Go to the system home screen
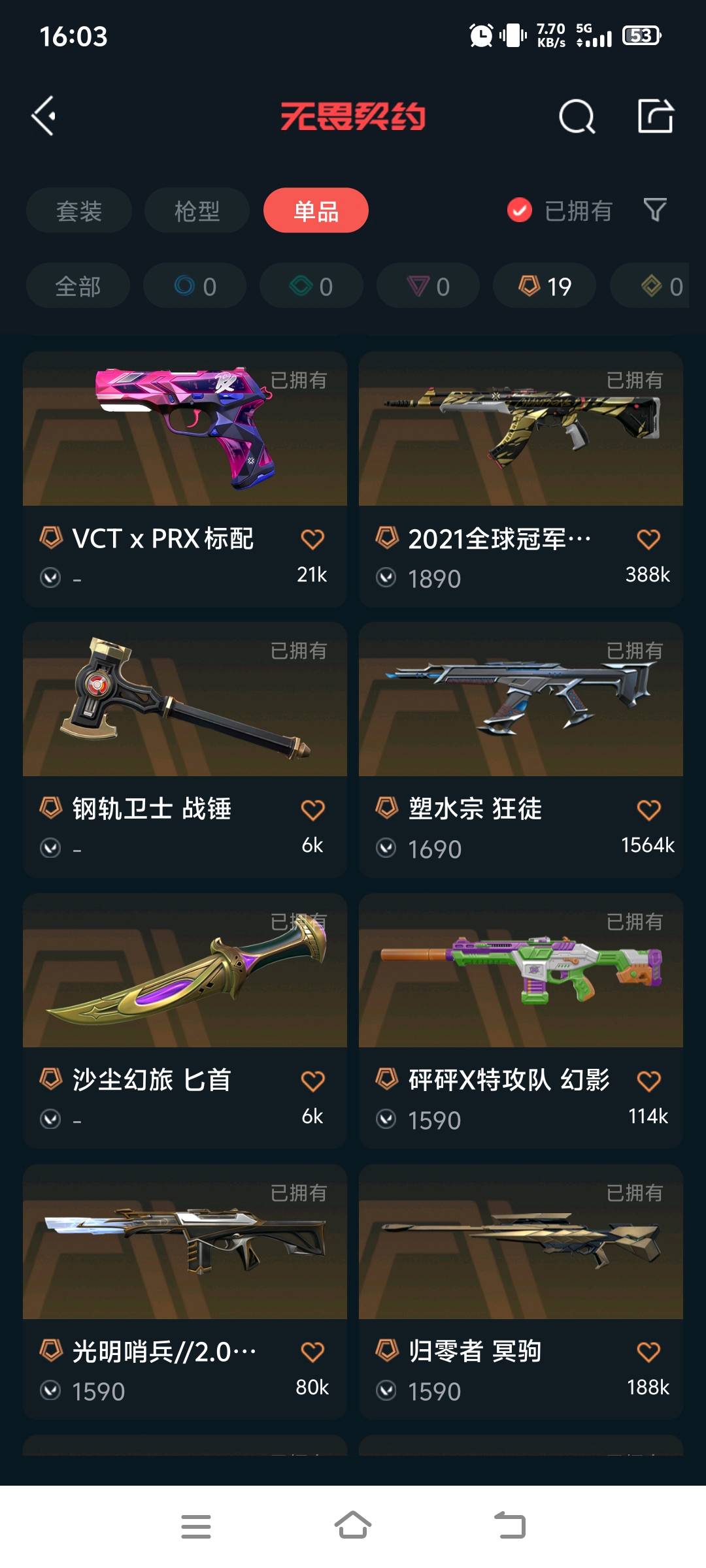The height and width of the screenshot is (1568, 706). coord(353,1526)
